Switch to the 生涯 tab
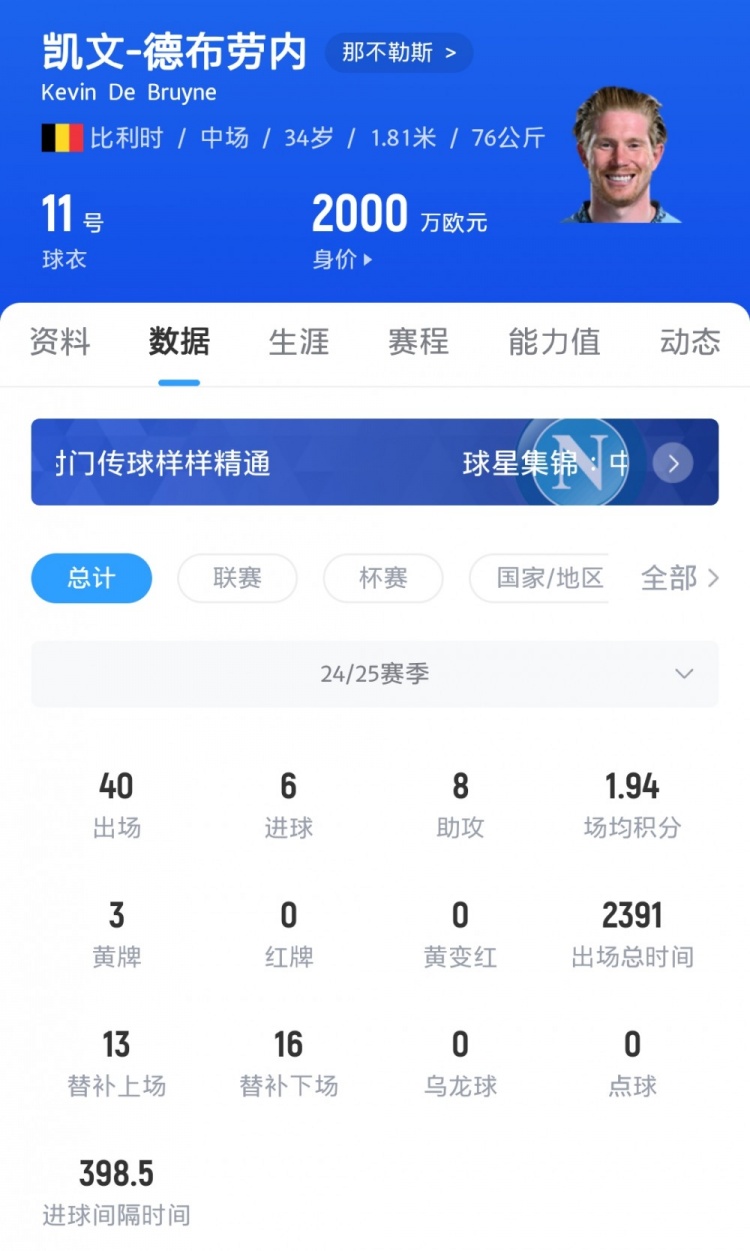Screen dimensions: 750x1251 click(x=299, y=342)
